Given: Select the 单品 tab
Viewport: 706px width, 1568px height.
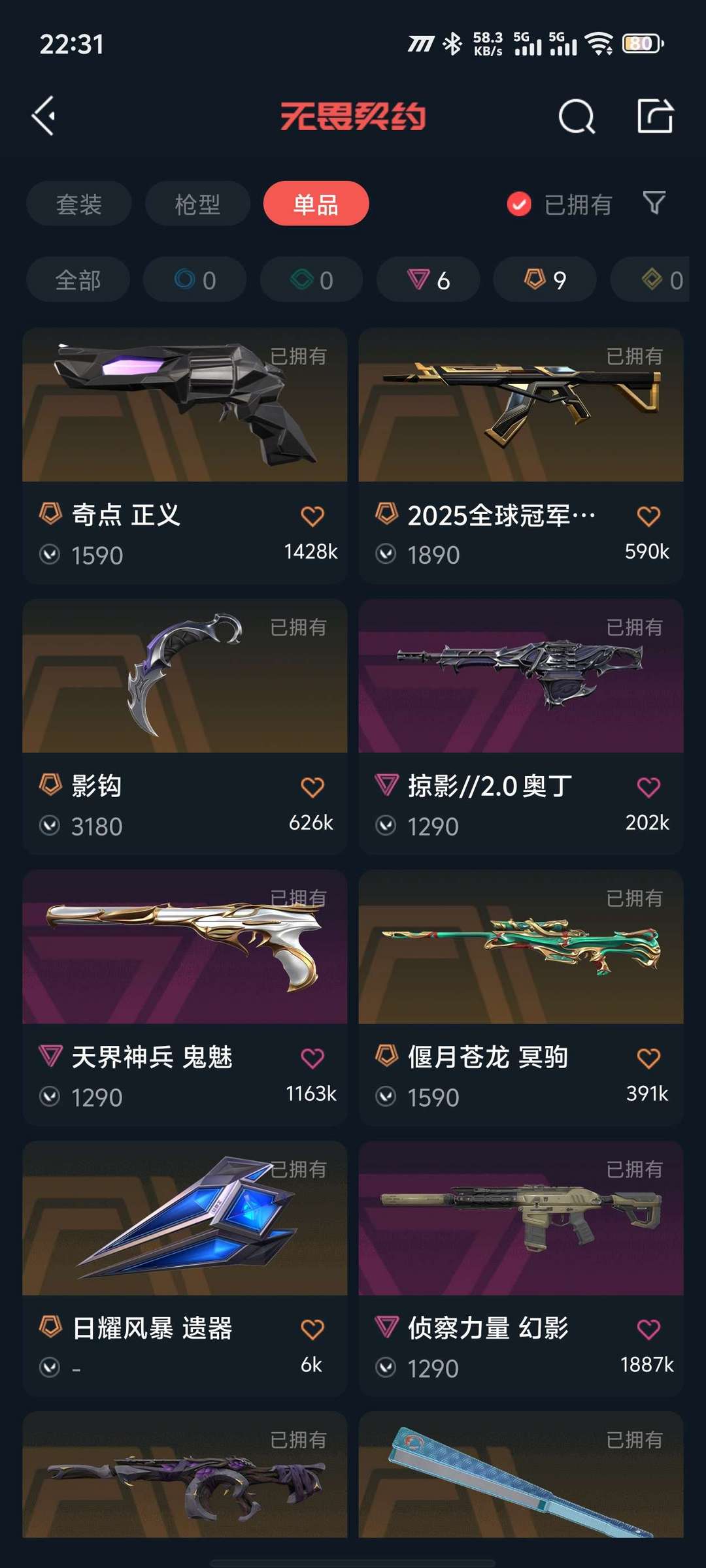Looking at the screenshot, I should coord(316,203).
